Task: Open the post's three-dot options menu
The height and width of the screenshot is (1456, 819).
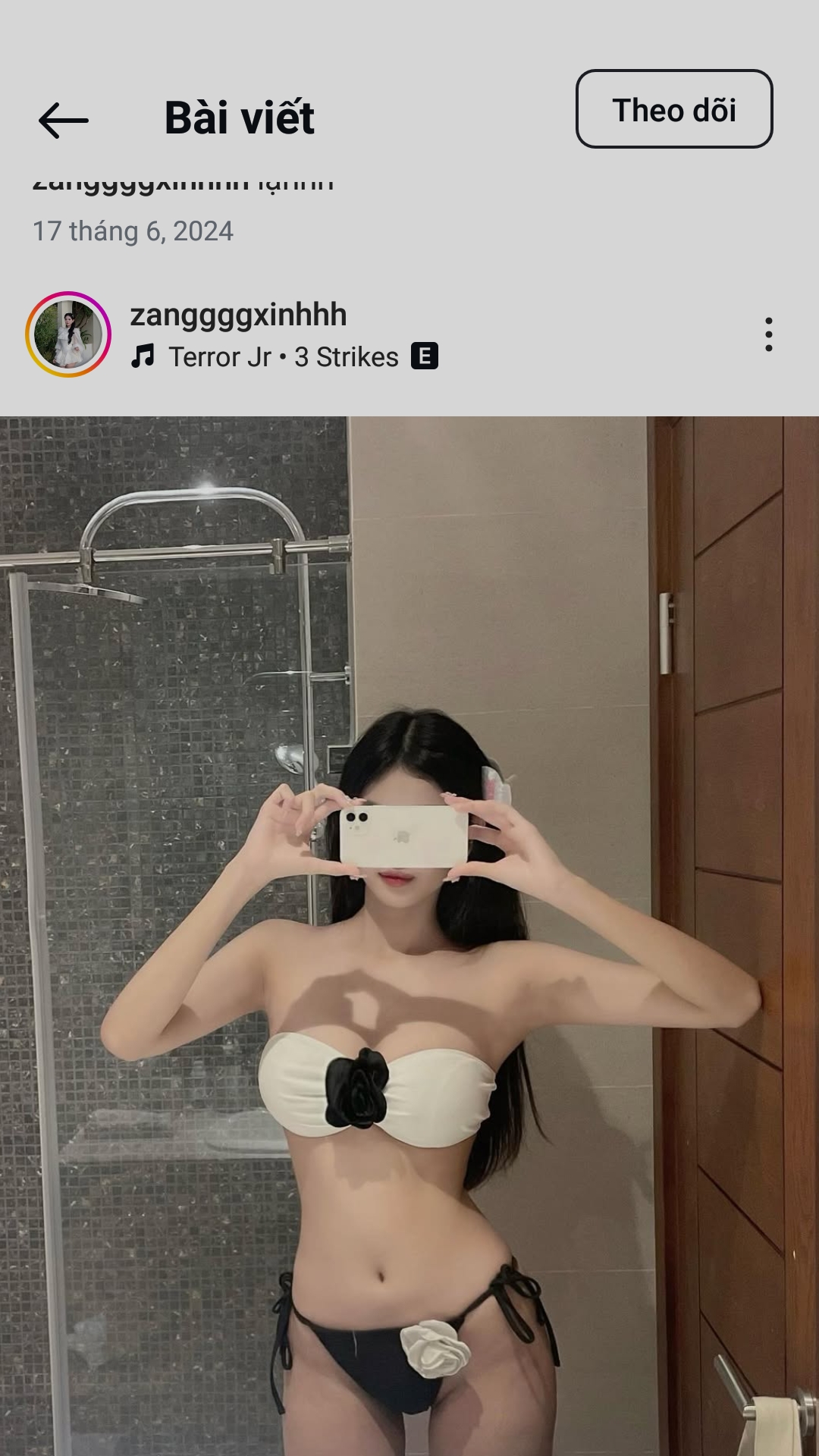Action: coord(768,334)
